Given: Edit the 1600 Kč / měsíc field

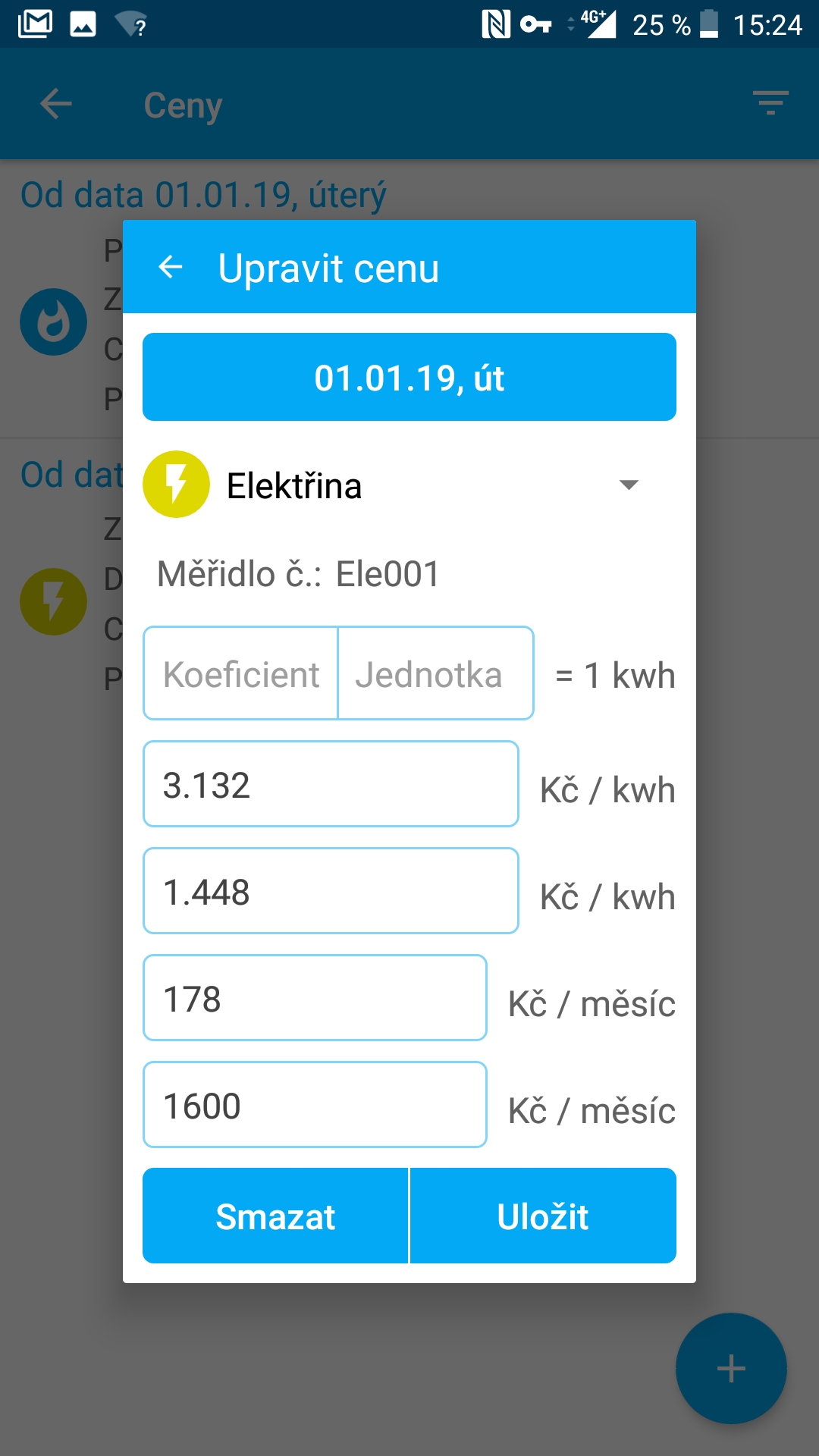Looking at the screenshot, I should [315, 1105].
